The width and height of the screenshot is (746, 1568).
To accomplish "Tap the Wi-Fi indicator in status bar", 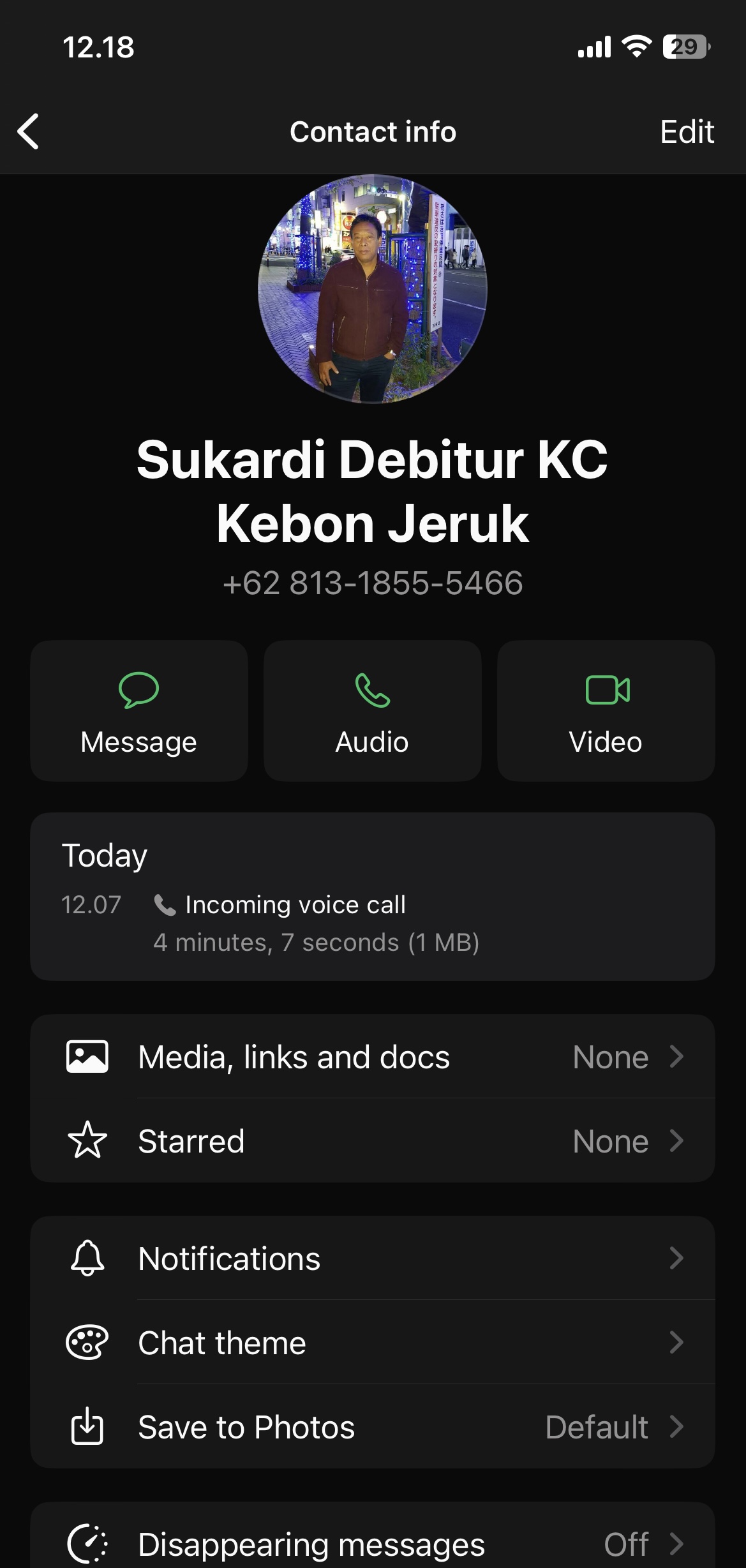I will tap(636, 46).
